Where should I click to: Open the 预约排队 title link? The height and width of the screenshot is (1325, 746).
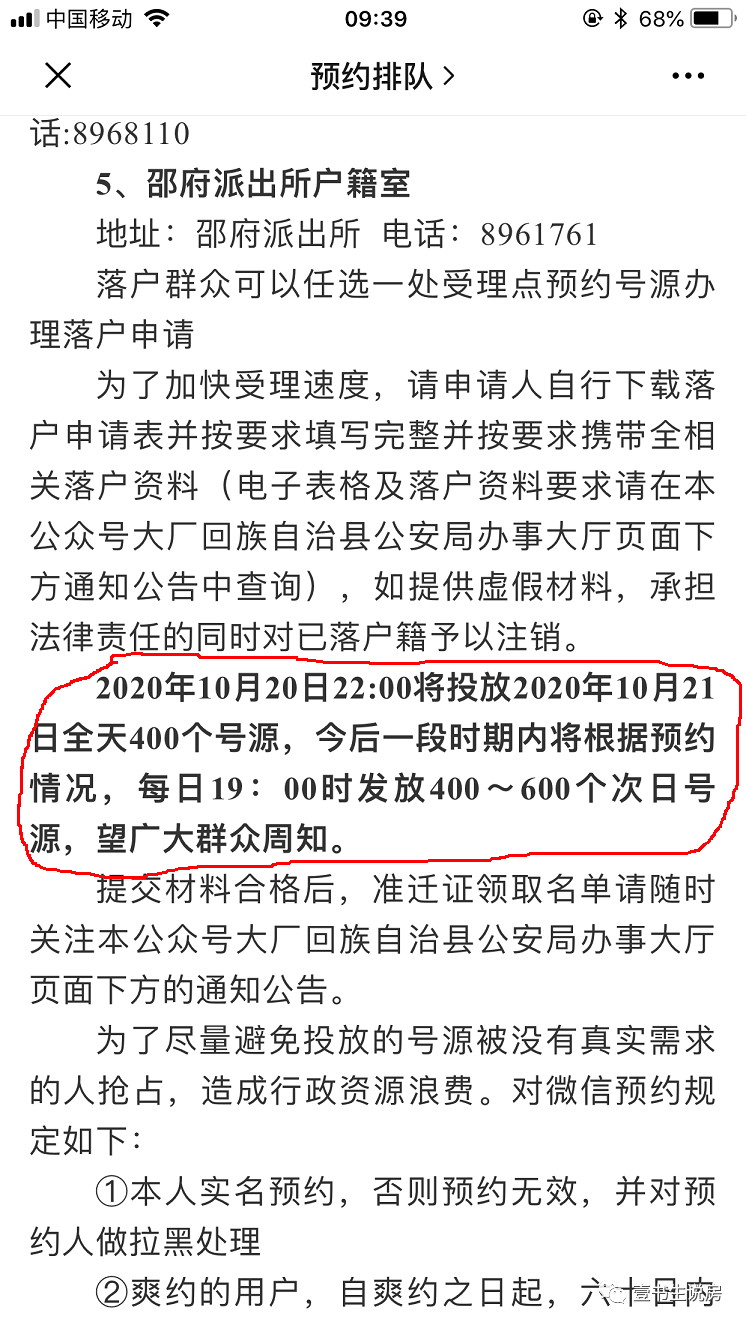382,77
